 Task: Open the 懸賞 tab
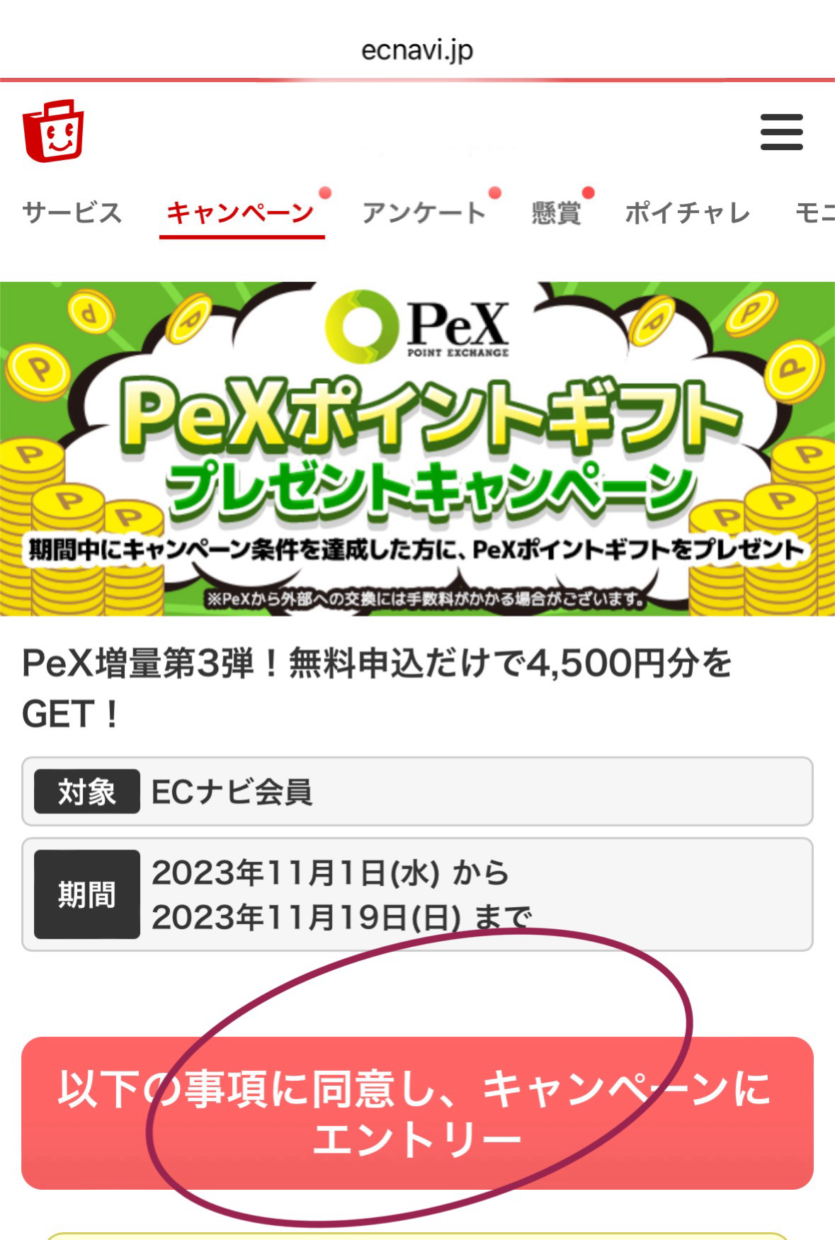click(556, 213)
